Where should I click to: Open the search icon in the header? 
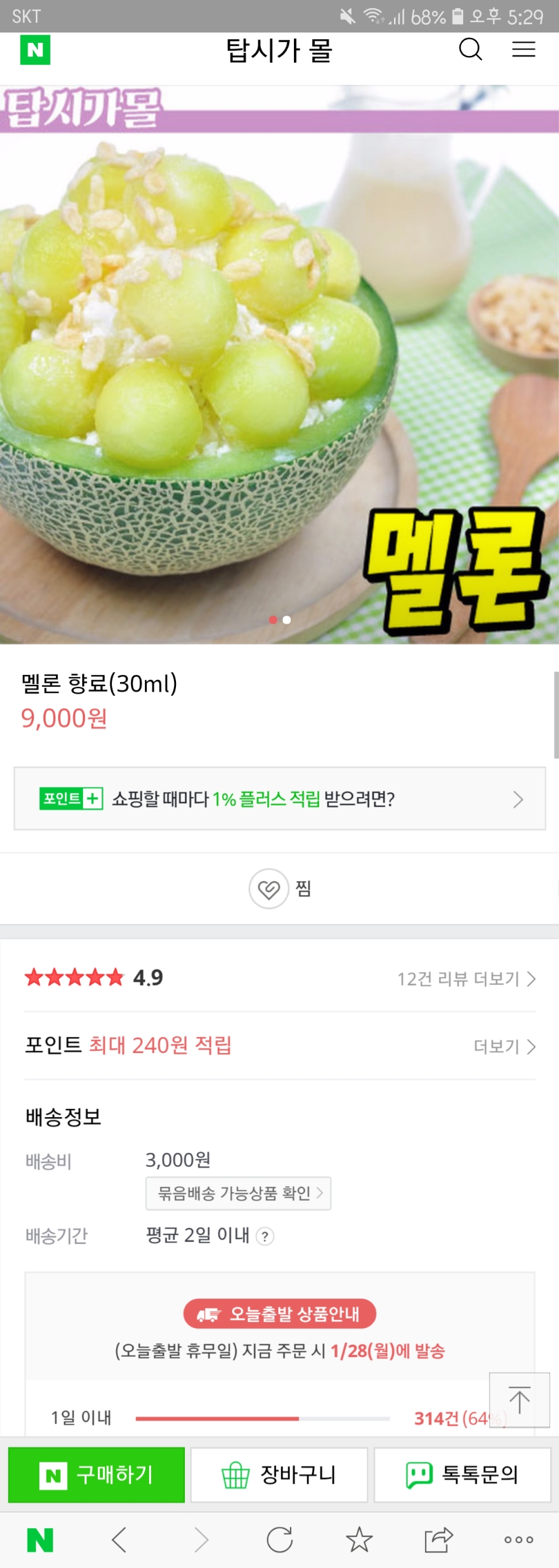click(470, 50)
